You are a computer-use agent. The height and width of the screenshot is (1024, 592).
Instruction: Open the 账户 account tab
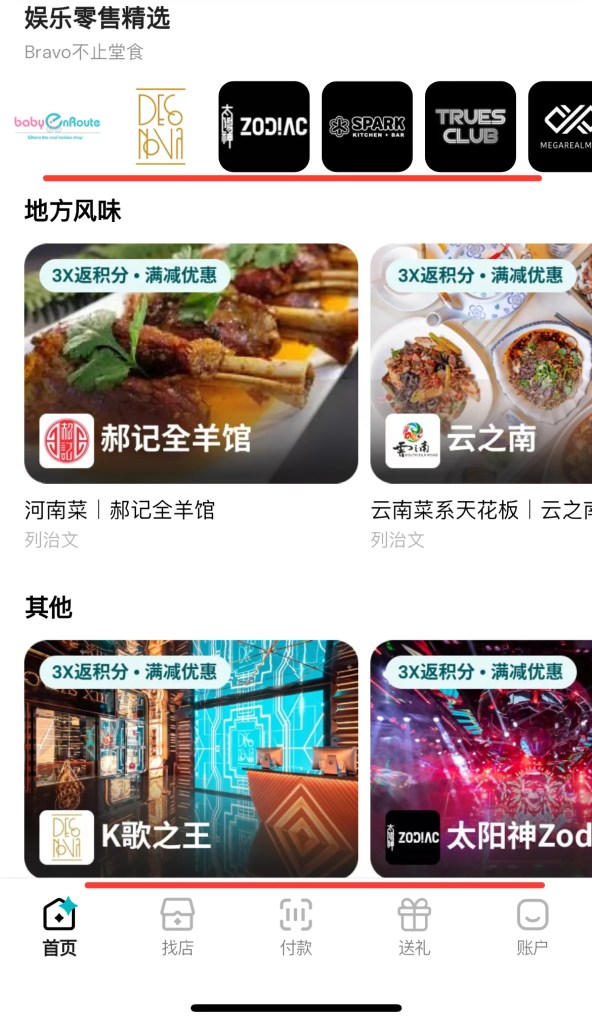click(533, 927)
